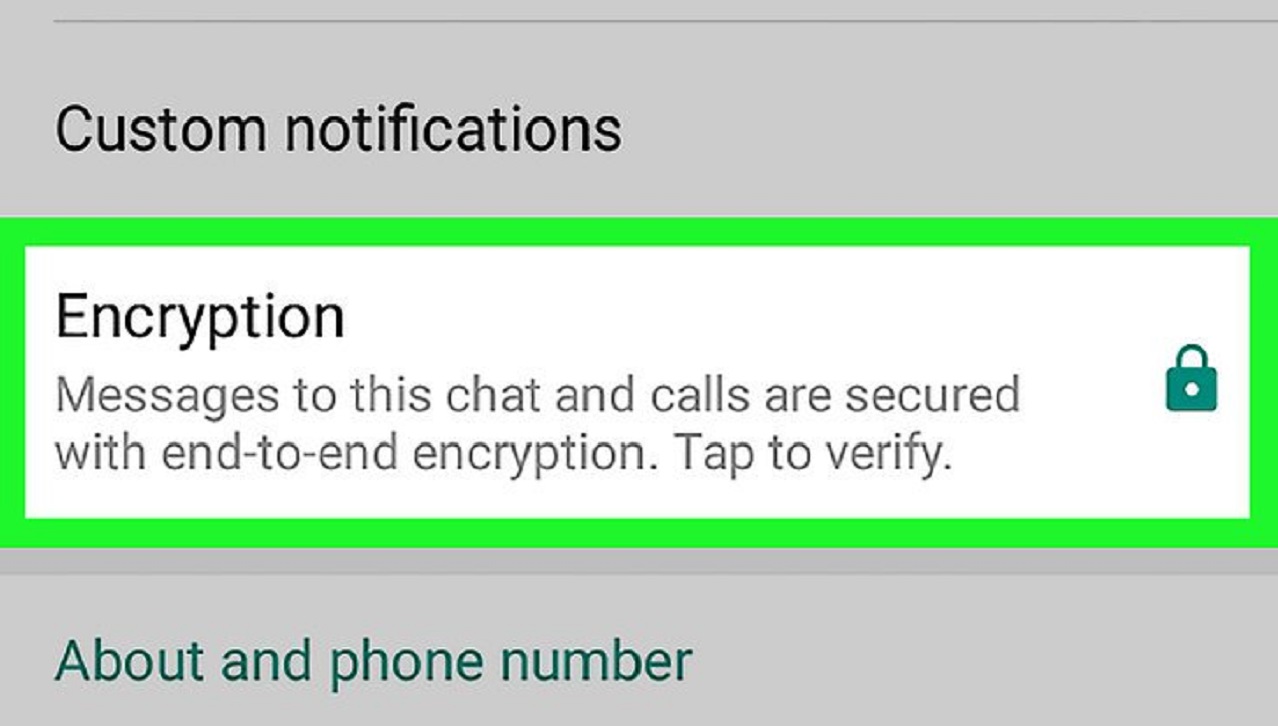Open Custom notifications settings
The width and height of the screenshot is (1278, 726).
point(338,130)
